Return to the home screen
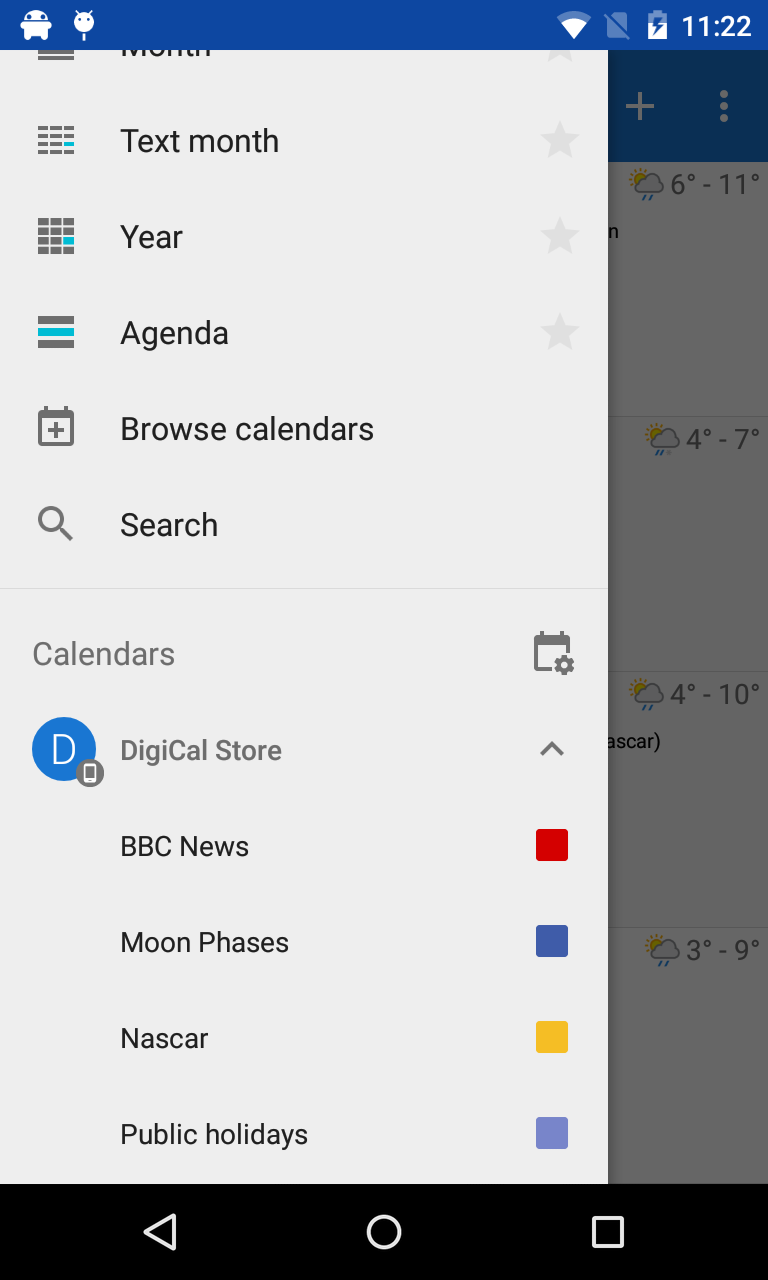This screenshot has height=1280, width=768. pos(384,1232)
